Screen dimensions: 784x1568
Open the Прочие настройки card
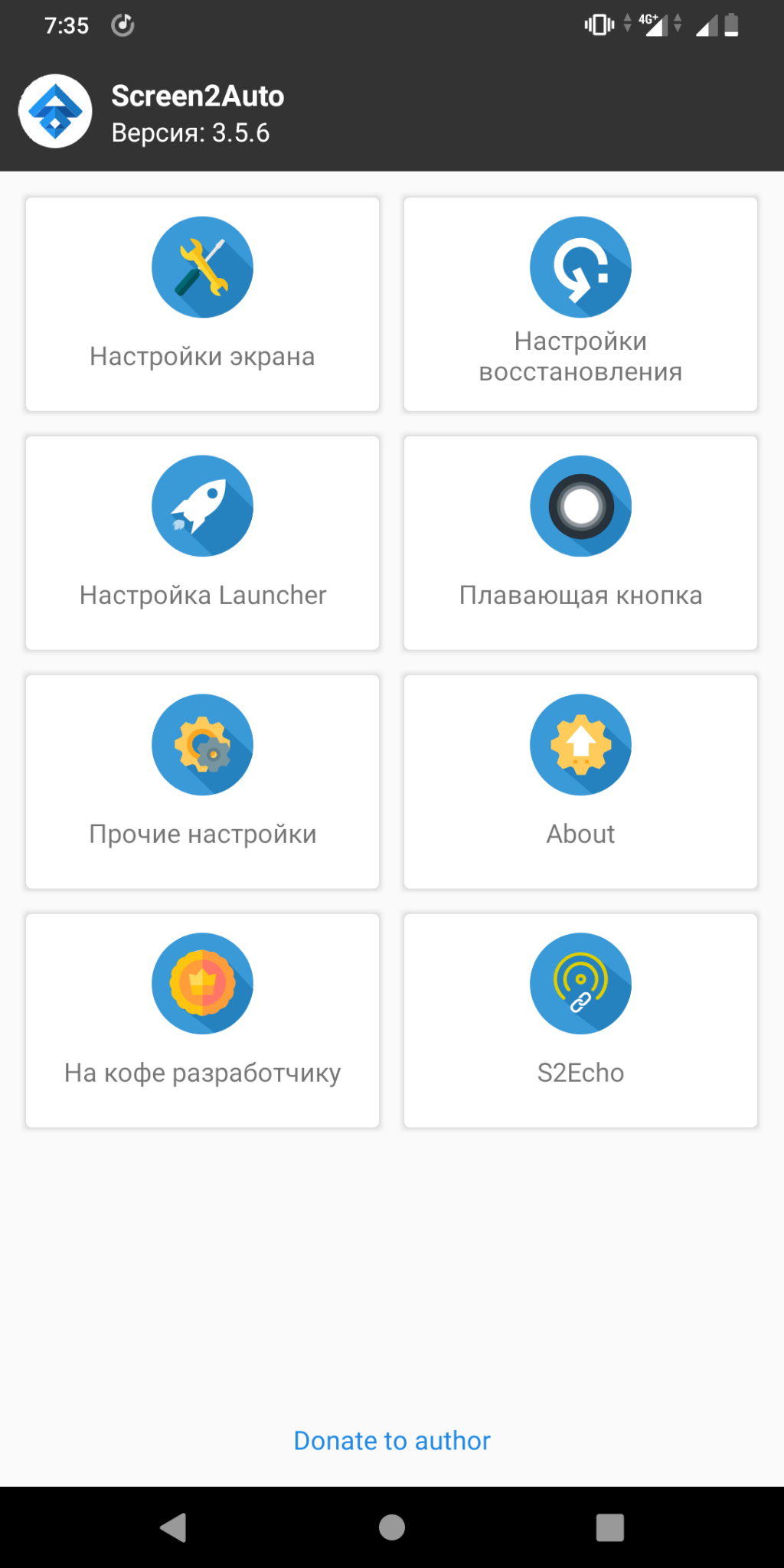coord(202,782)
